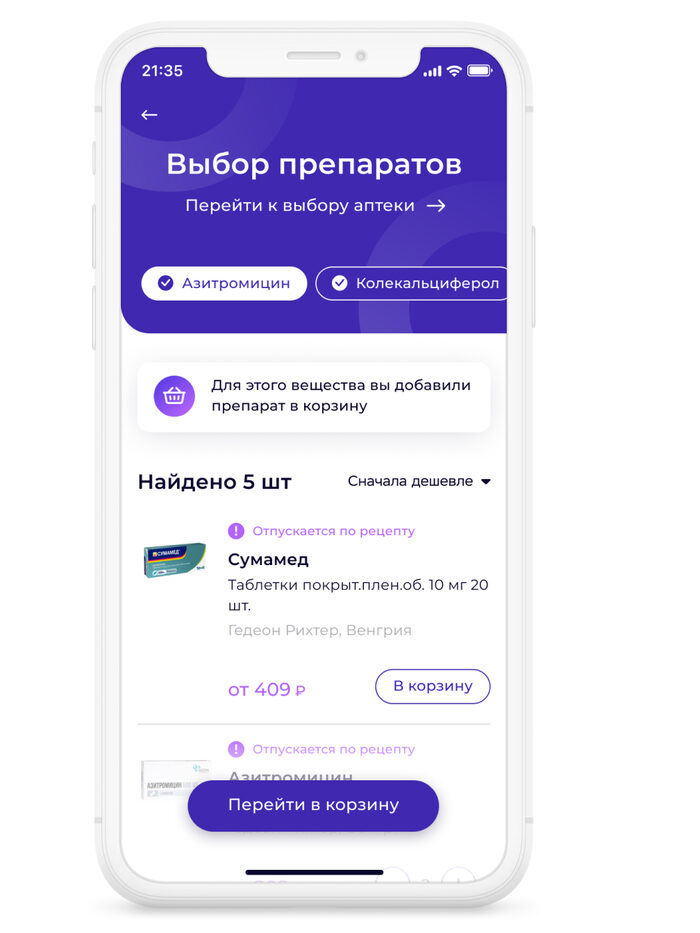Switch to the Колекальциферол chip

coord(413,283)
